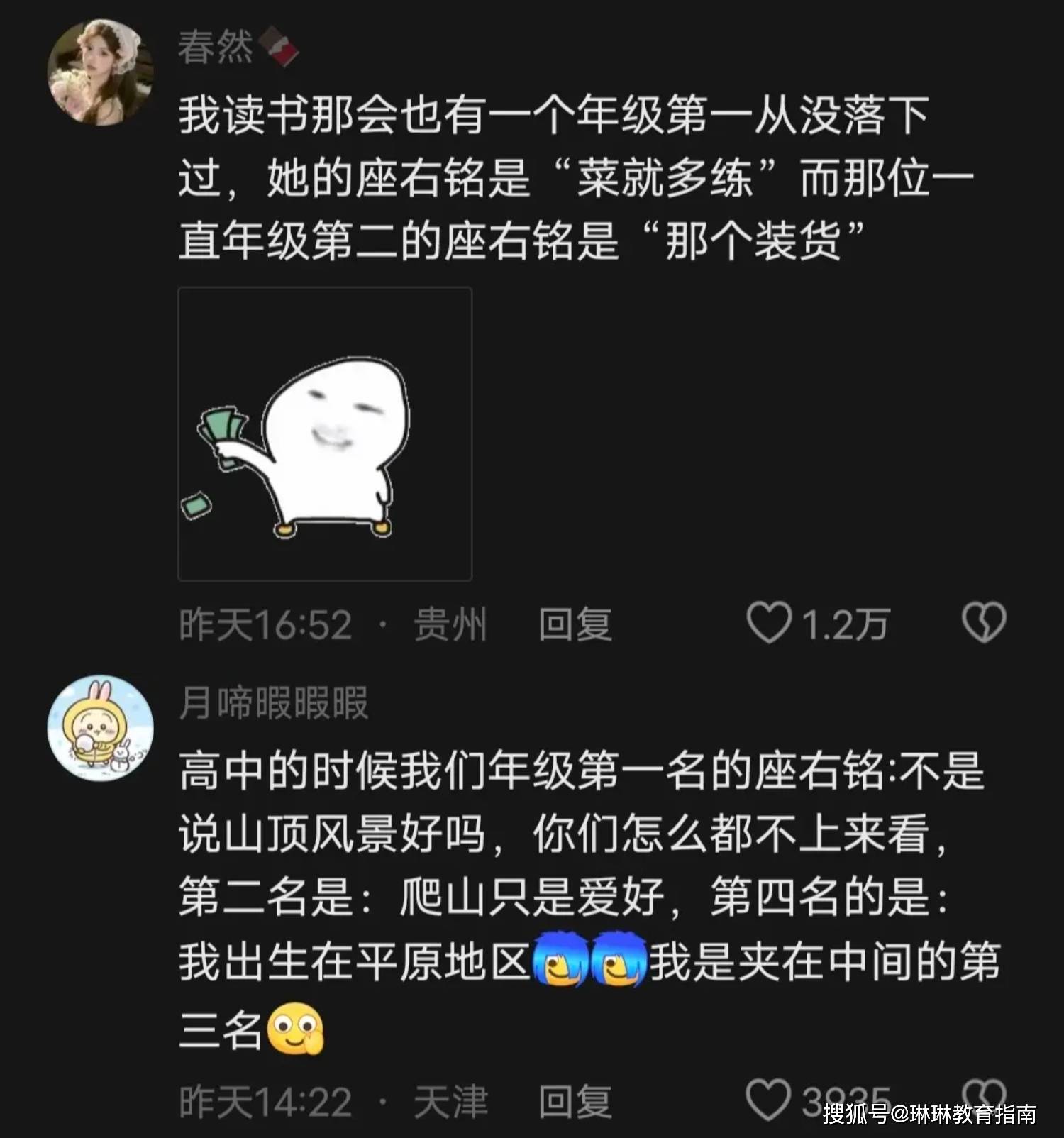Screen dimensions: 1064x1138
Task: Reply to 春然's comment
Action: coord(575,625)
